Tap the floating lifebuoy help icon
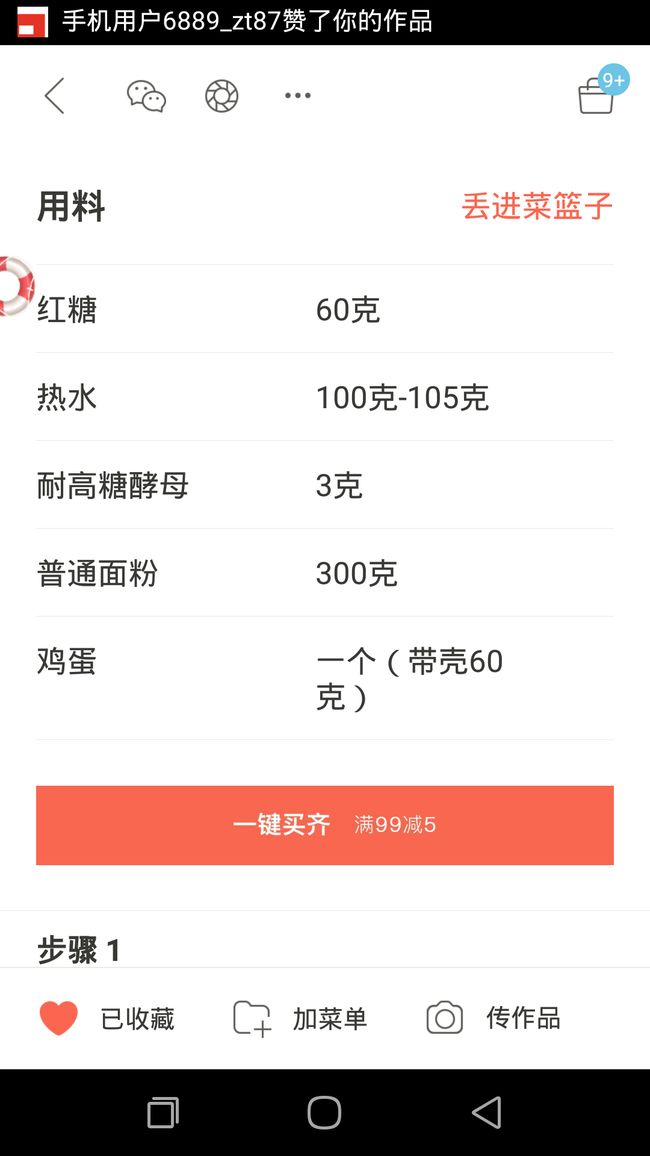Screen dimensions: 650x1156 [14, 286]
